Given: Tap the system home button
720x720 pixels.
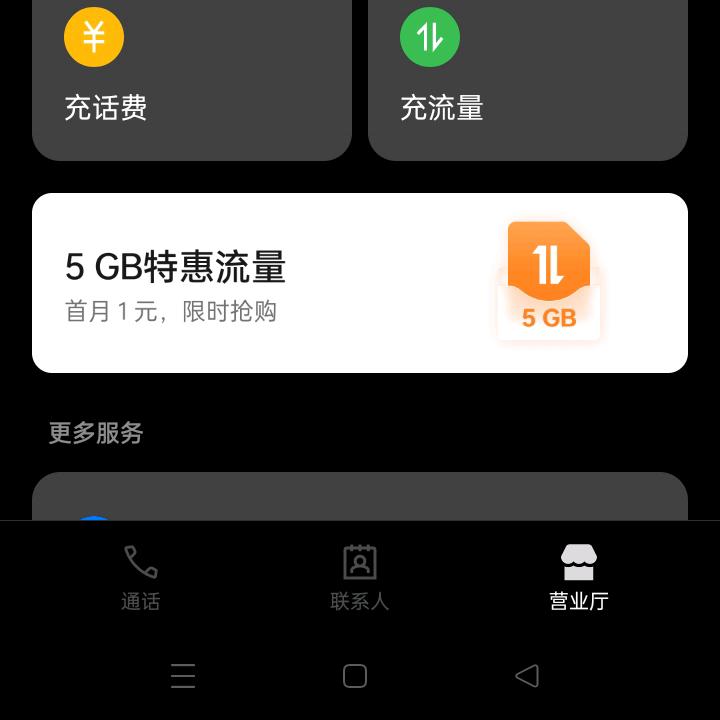Looking at the screenshot, I should click(355, 676).
